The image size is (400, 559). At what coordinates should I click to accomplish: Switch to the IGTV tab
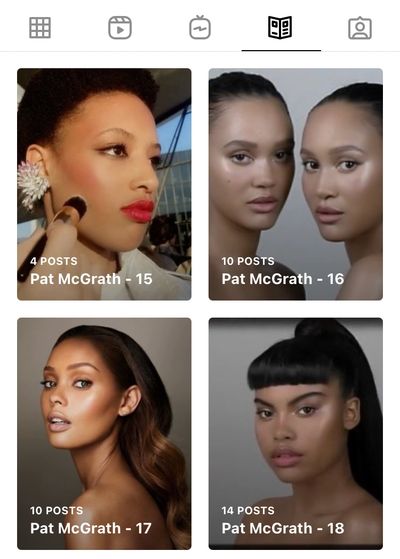pyautogui.click(x=200, y=27)
